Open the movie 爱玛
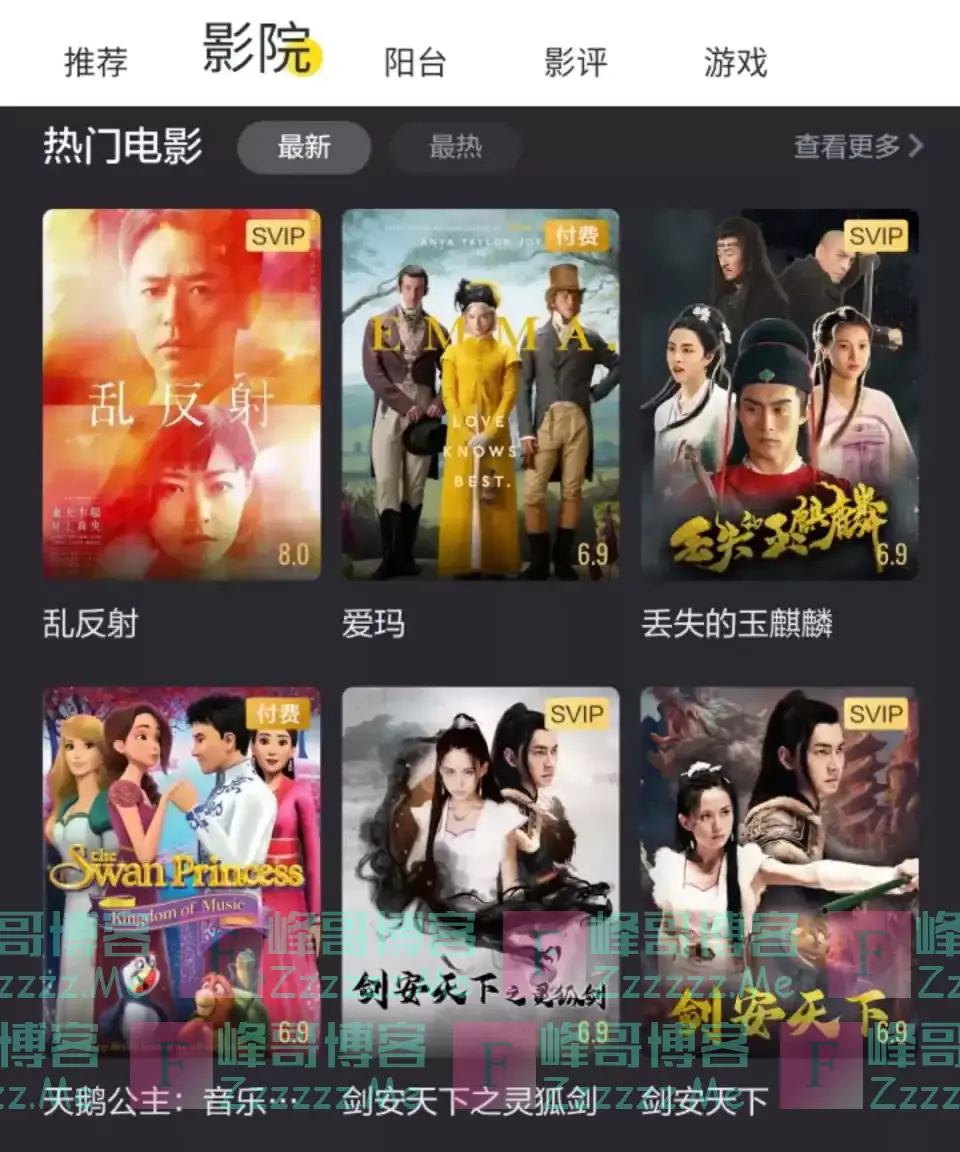The height and width of the screenshot is (1152, 960). (480, 394)
